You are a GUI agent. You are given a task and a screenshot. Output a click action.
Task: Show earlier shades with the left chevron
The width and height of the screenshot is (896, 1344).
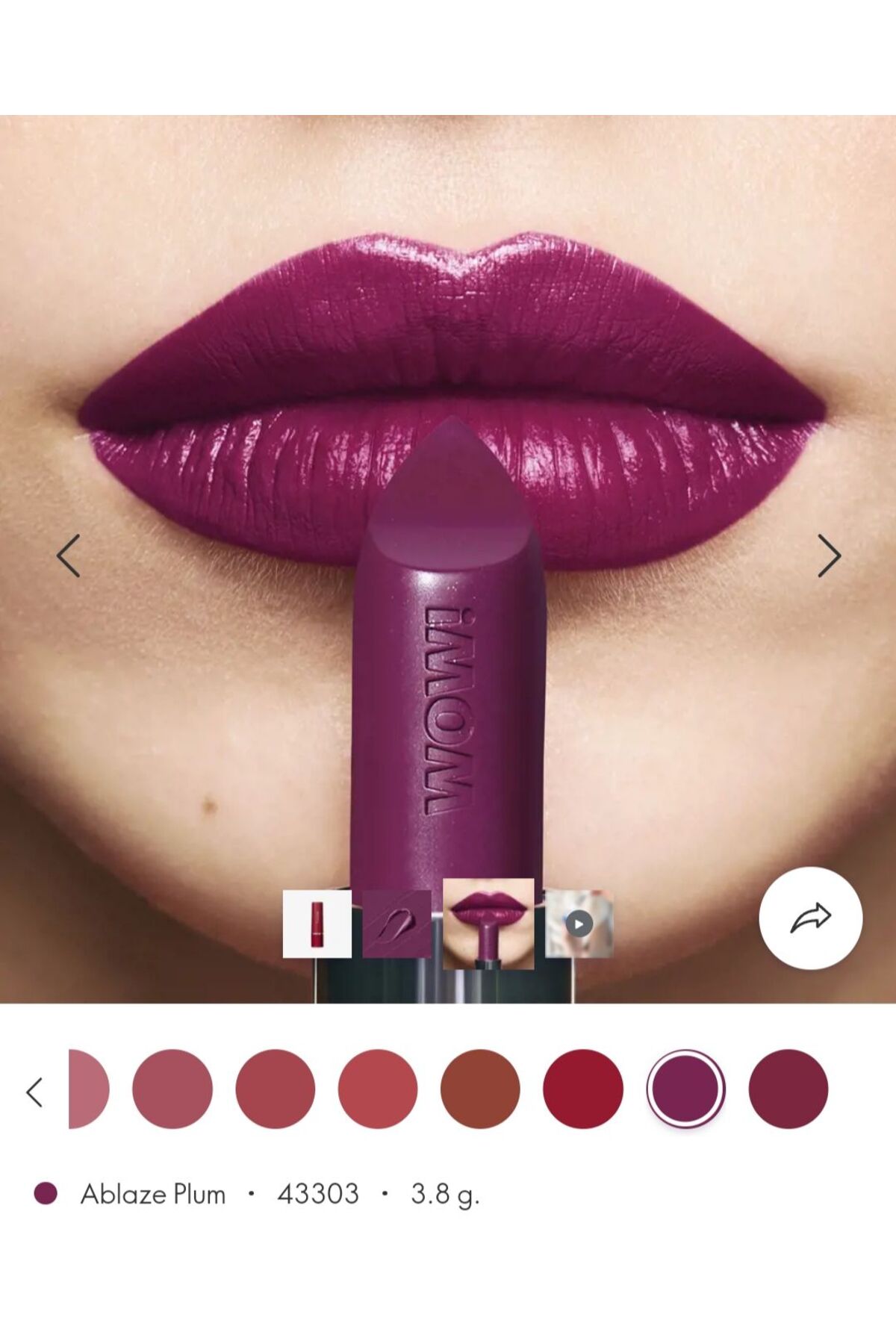(x=34, y=1092)
